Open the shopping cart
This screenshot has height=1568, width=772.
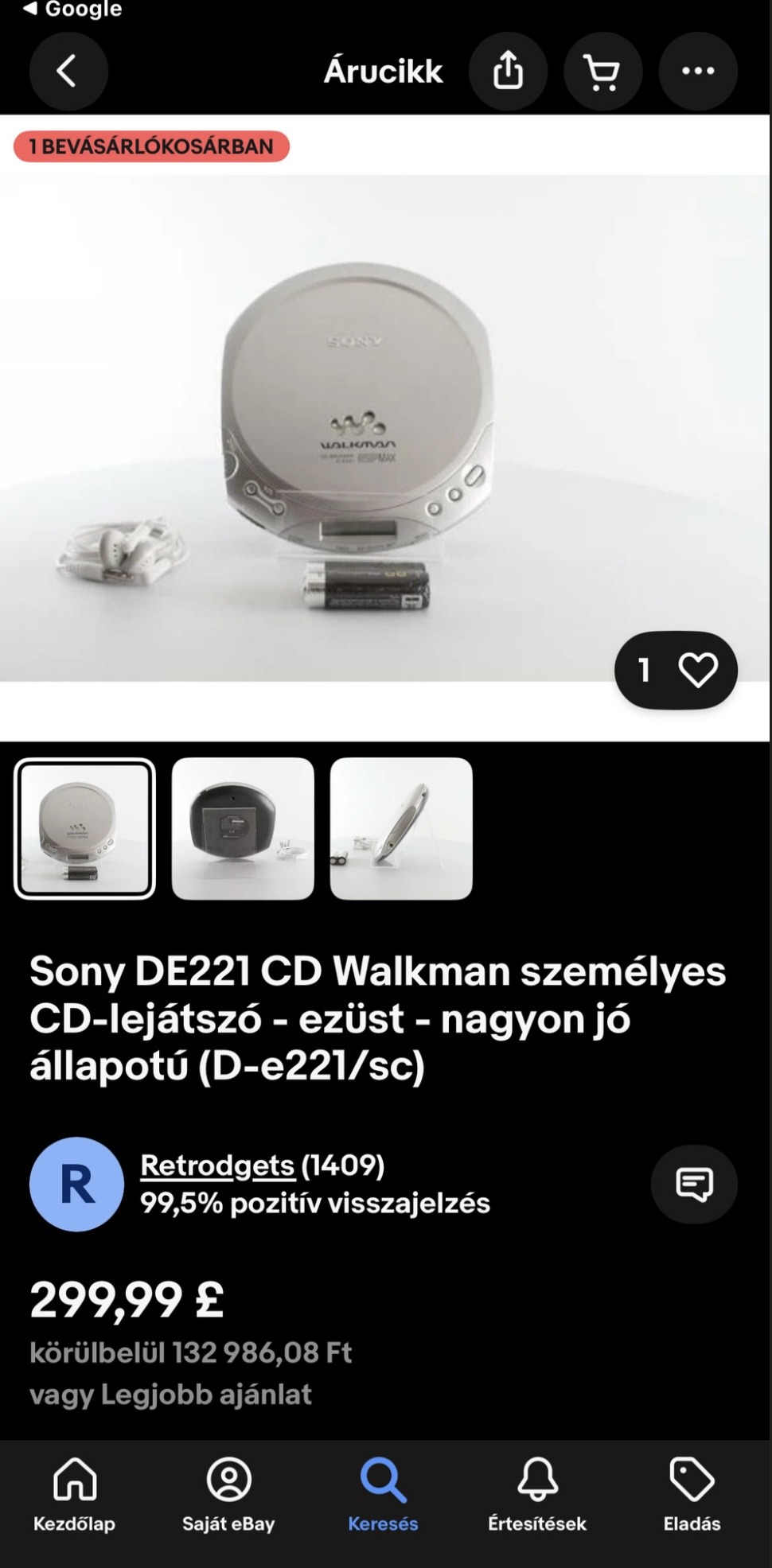click(602, 72)
